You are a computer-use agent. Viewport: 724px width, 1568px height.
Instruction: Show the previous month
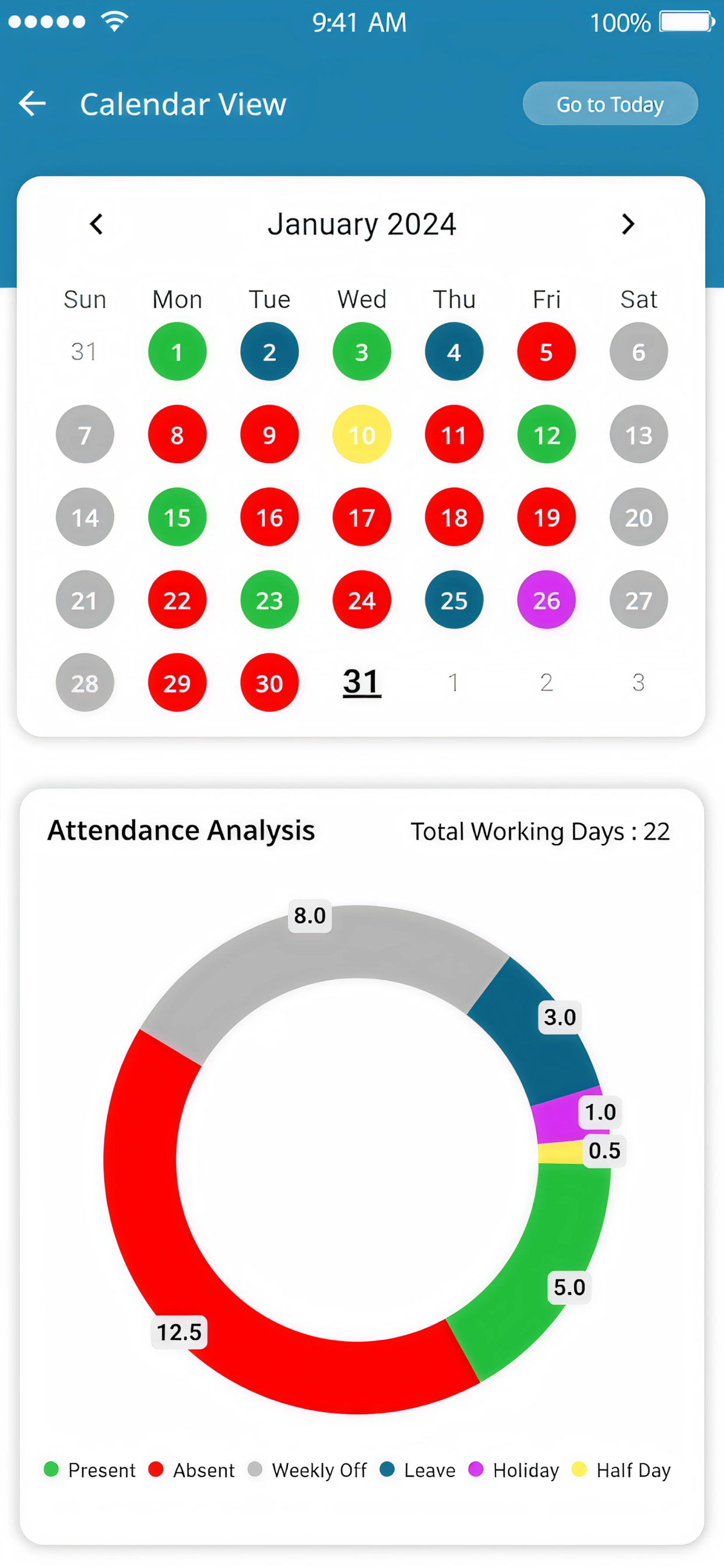[x=96, y=224]
